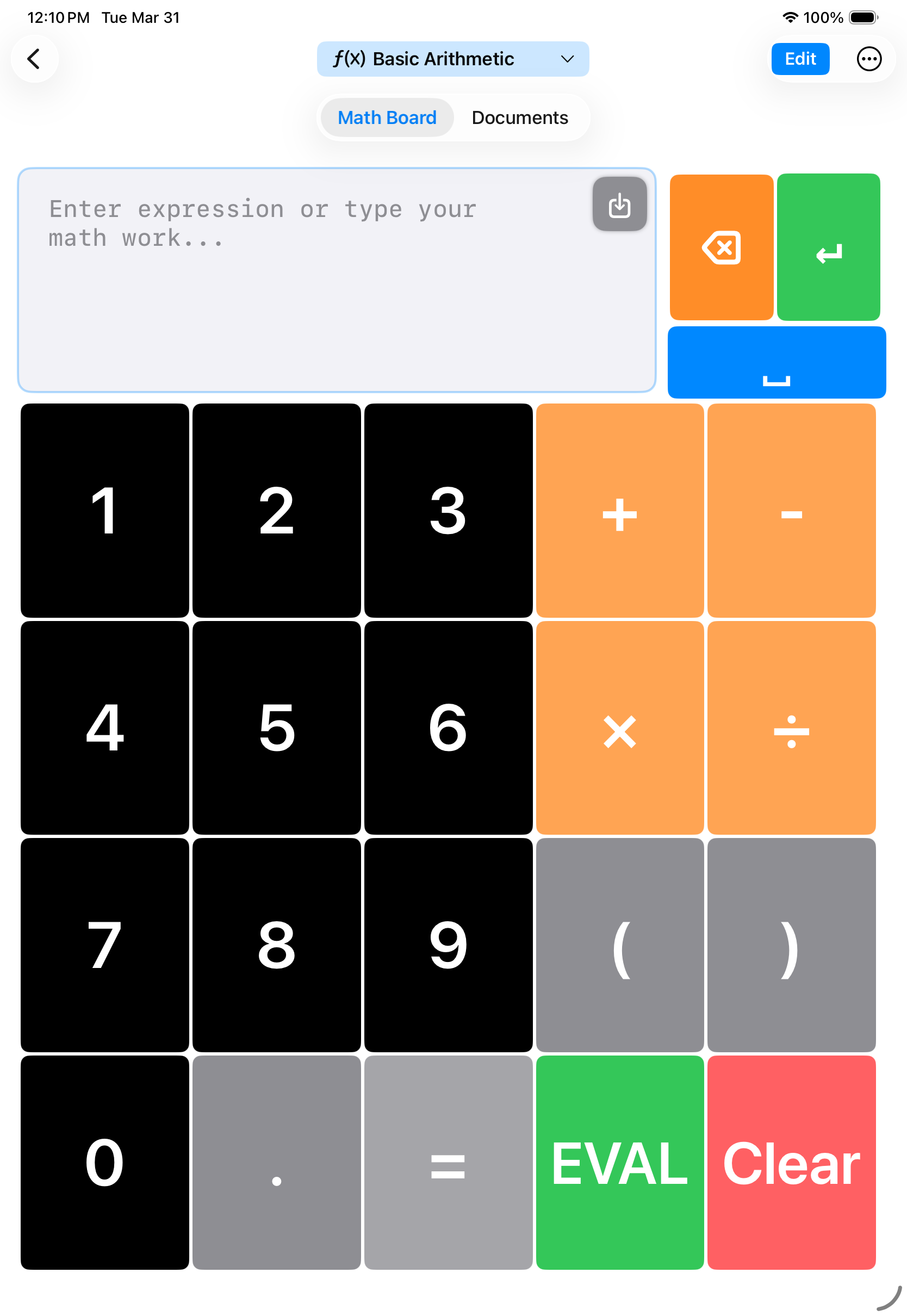Tap the blue space bar key
The image size is (907, 1316).
[x=776, y=362]
